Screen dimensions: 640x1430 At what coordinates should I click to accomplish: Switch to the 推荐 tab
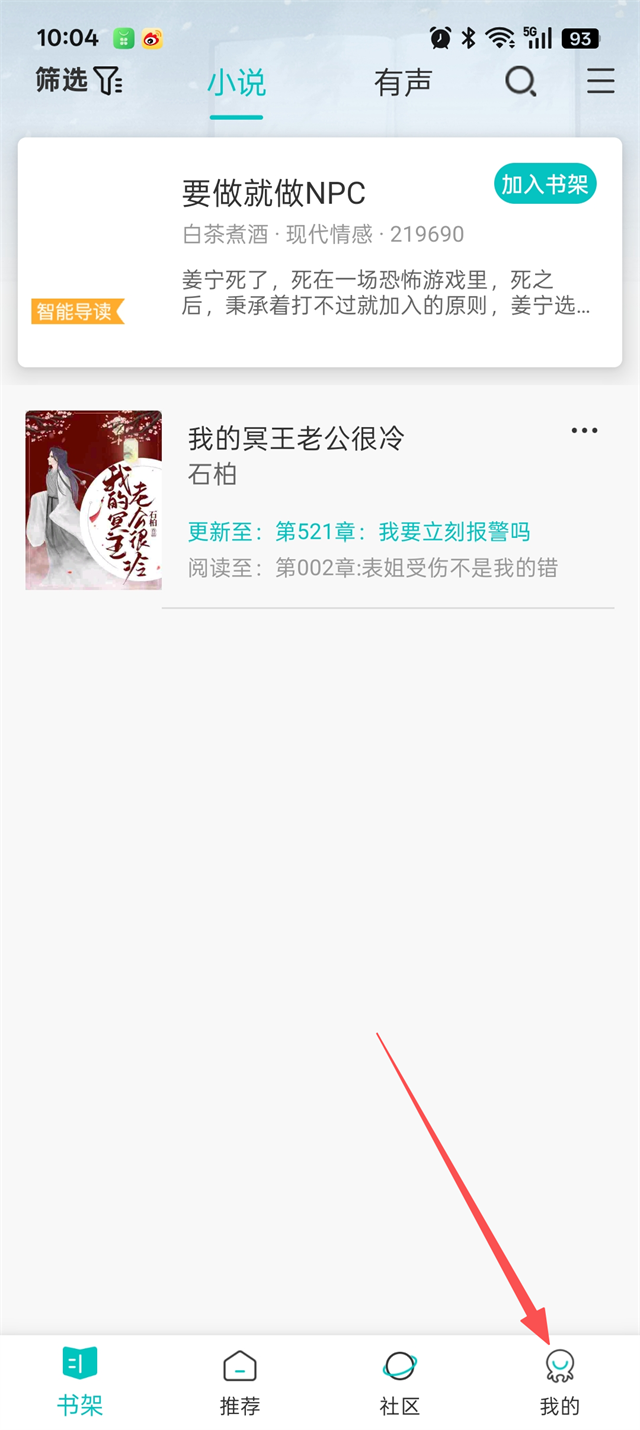(240, 1380)
